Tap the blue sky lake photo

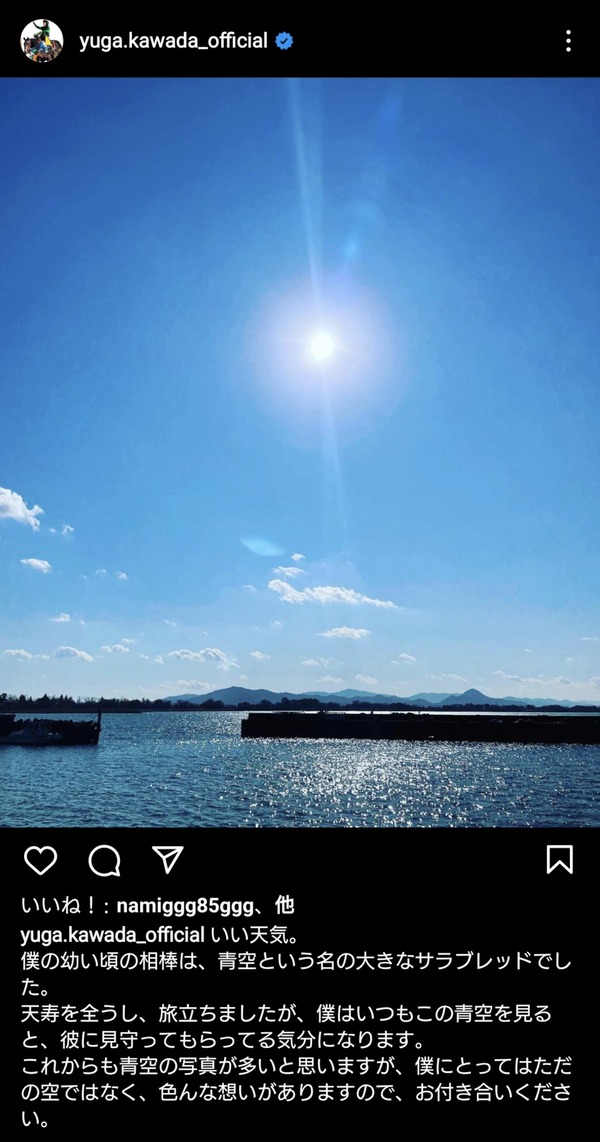(300, 452)
